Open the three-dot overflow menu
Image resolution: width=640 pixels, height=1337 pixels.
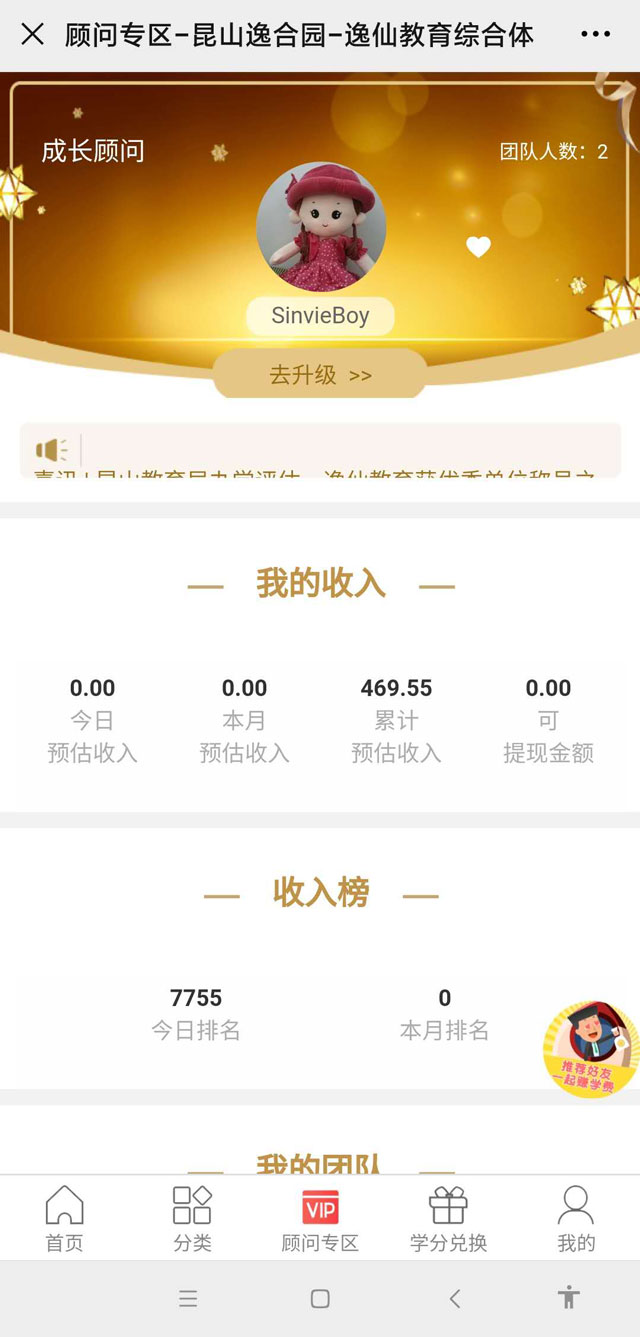595,35
